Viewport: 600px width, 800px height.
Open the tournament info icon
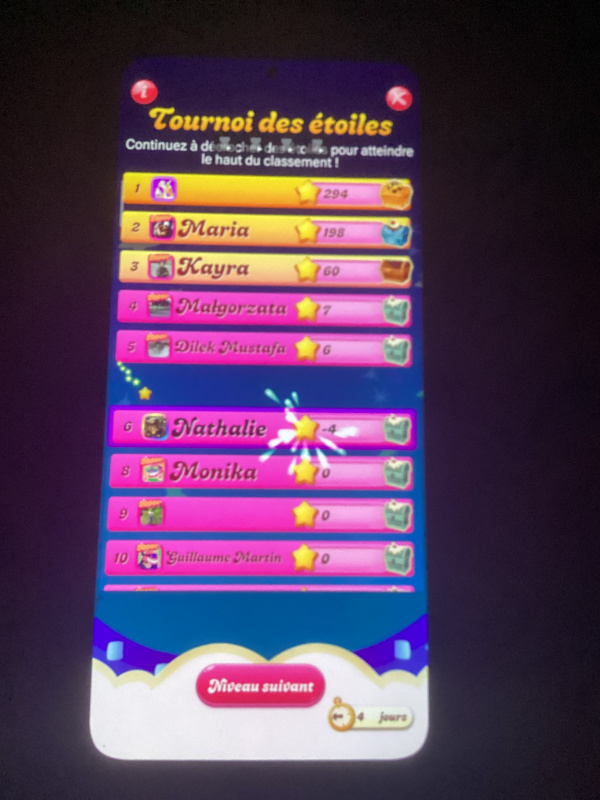[145, 92]
